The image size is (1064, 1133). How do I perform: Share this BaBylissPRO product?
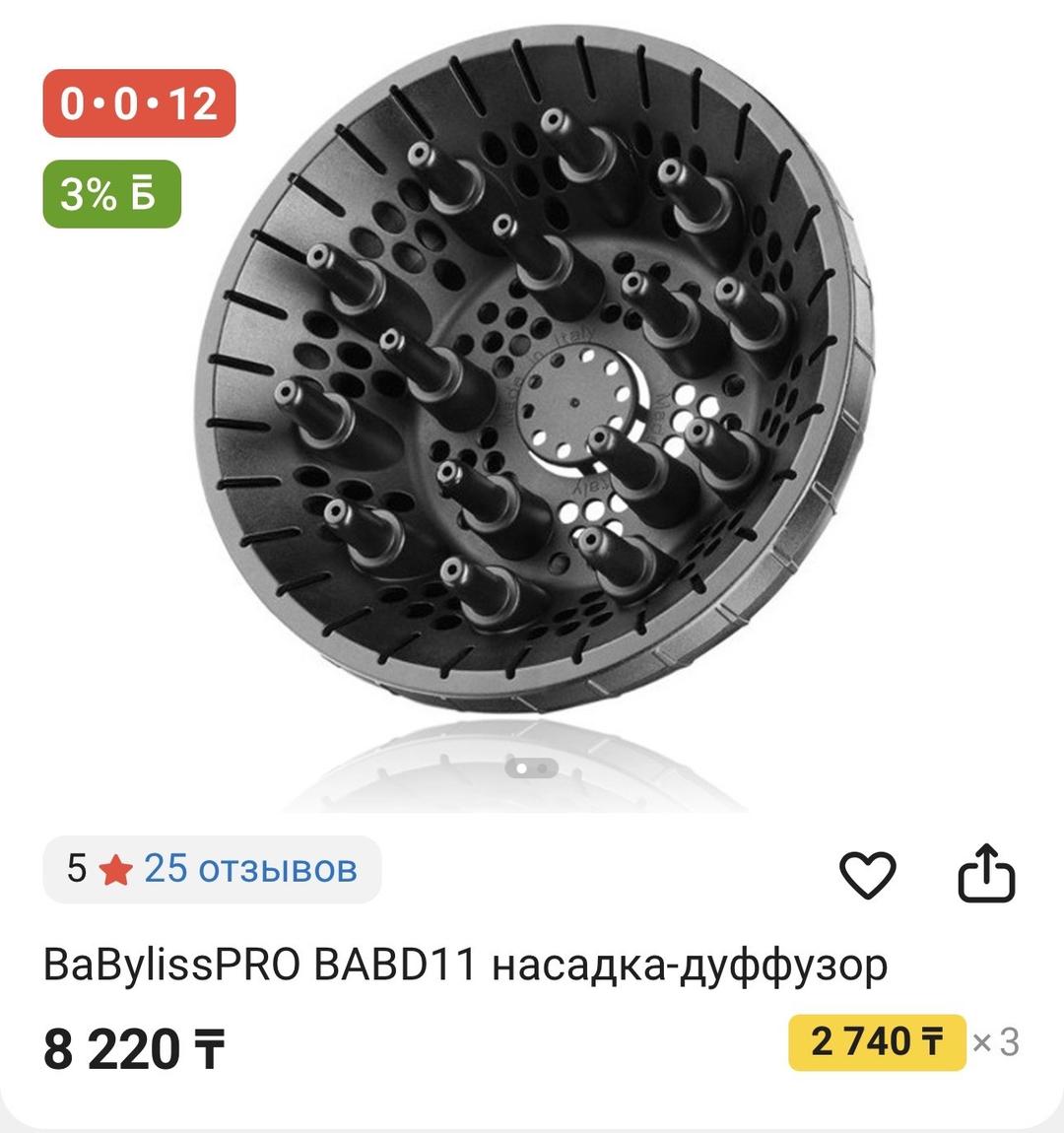click(986, 873)
